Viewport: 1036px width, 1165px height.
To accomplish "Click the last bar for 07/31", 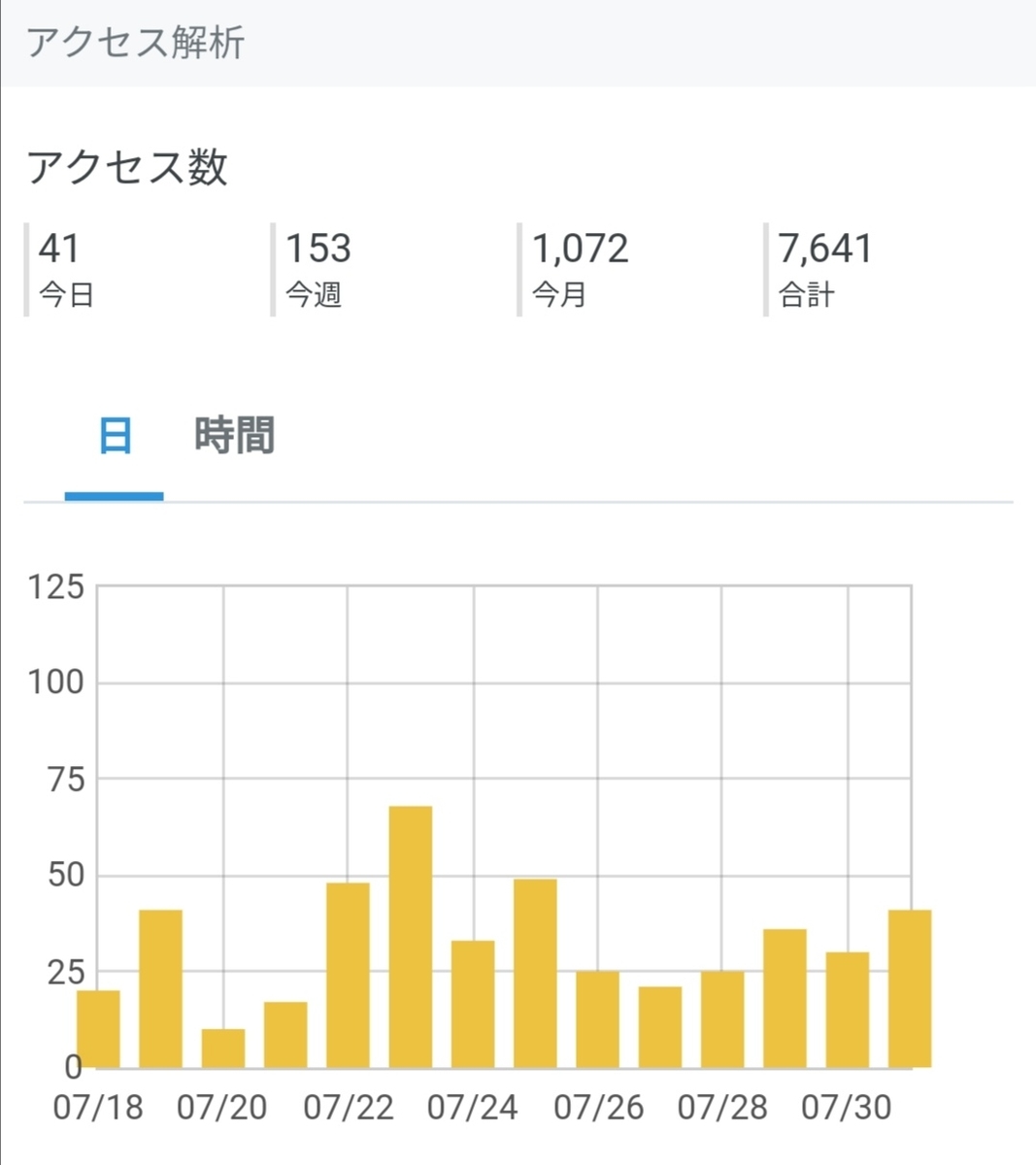I will 911,985.
